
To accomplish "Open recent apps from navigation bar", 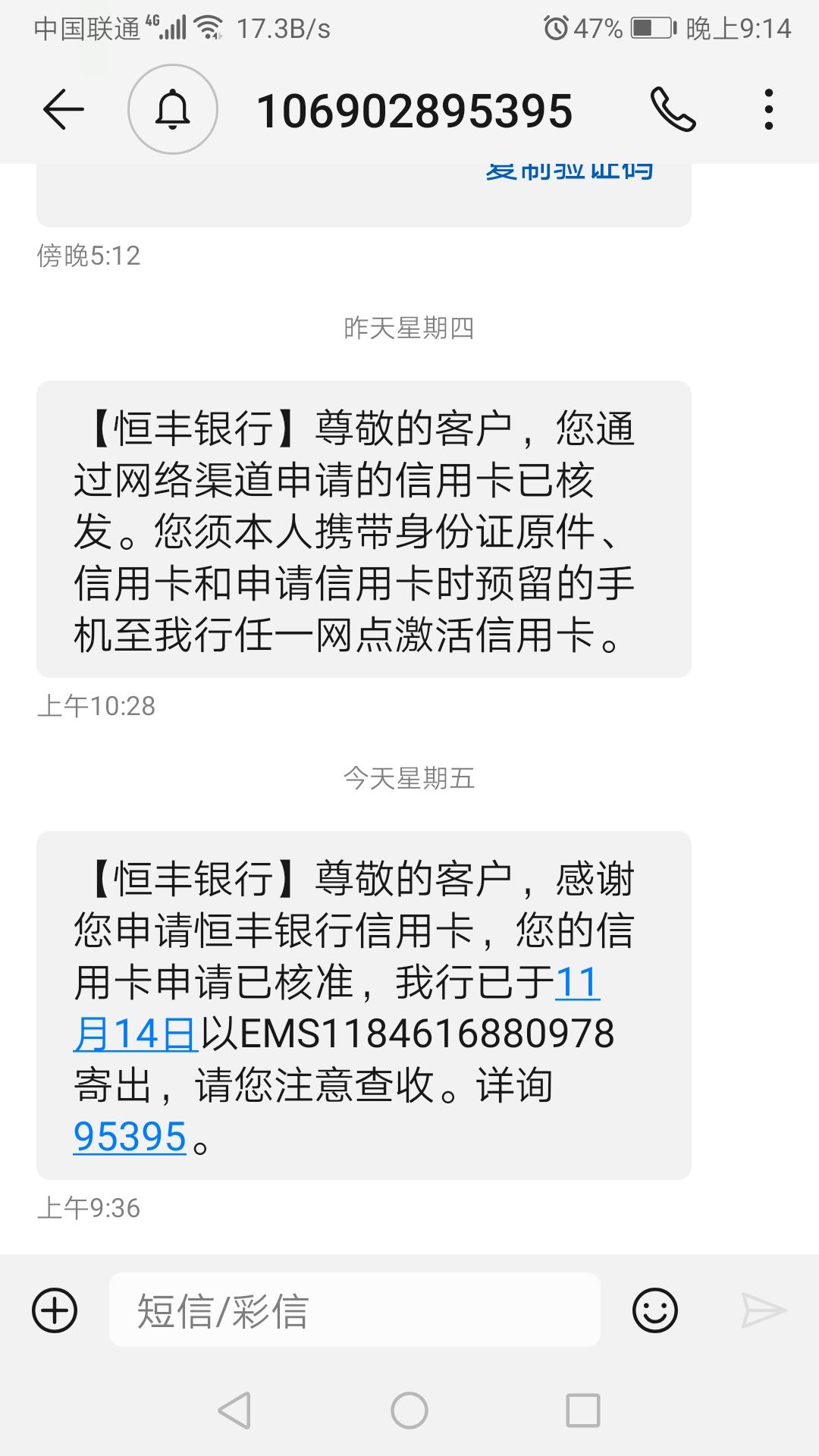I will point(583,1410).
